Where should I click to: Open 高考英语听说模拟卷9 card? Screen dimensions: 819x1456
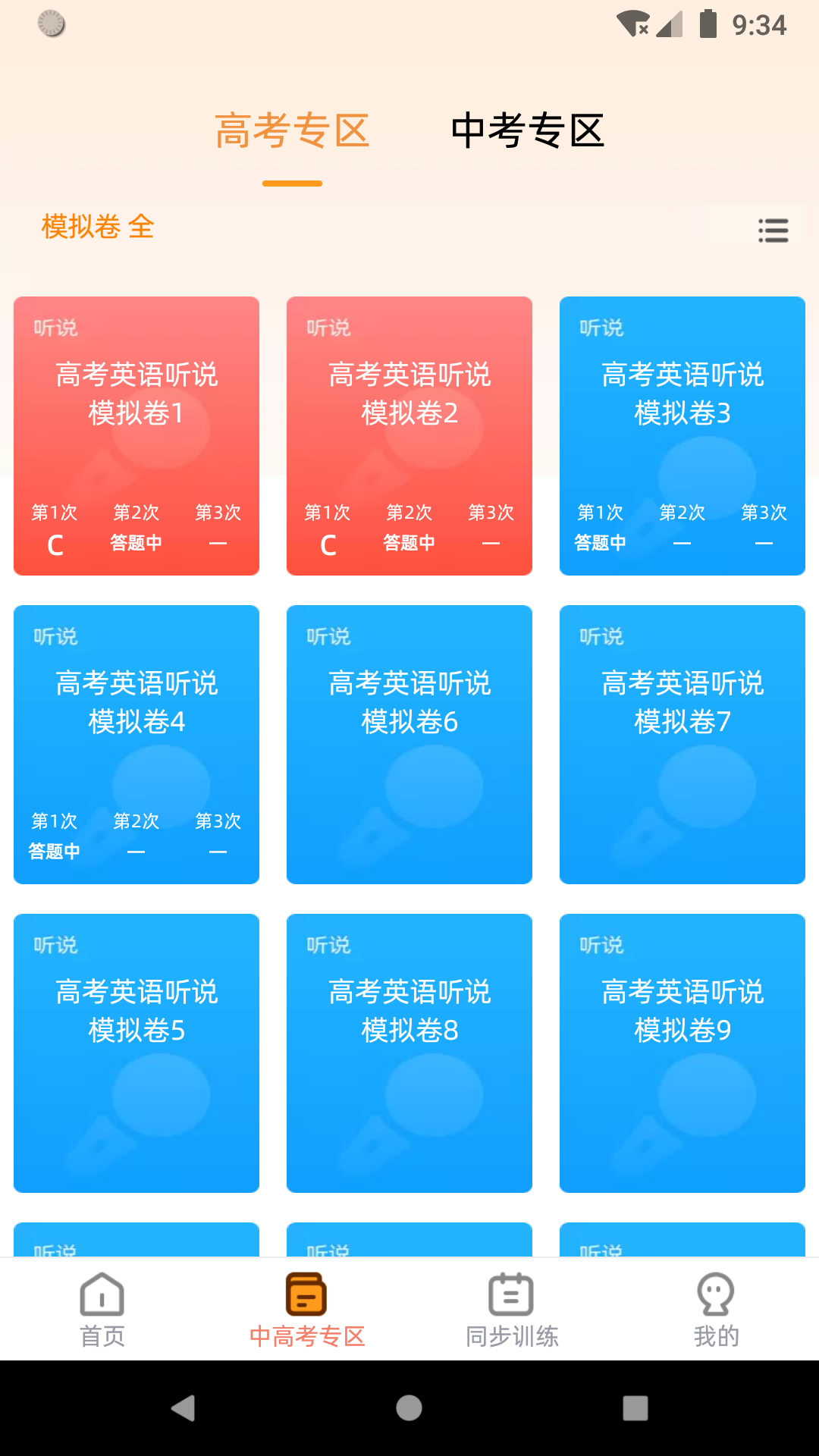click(682, 1053)
